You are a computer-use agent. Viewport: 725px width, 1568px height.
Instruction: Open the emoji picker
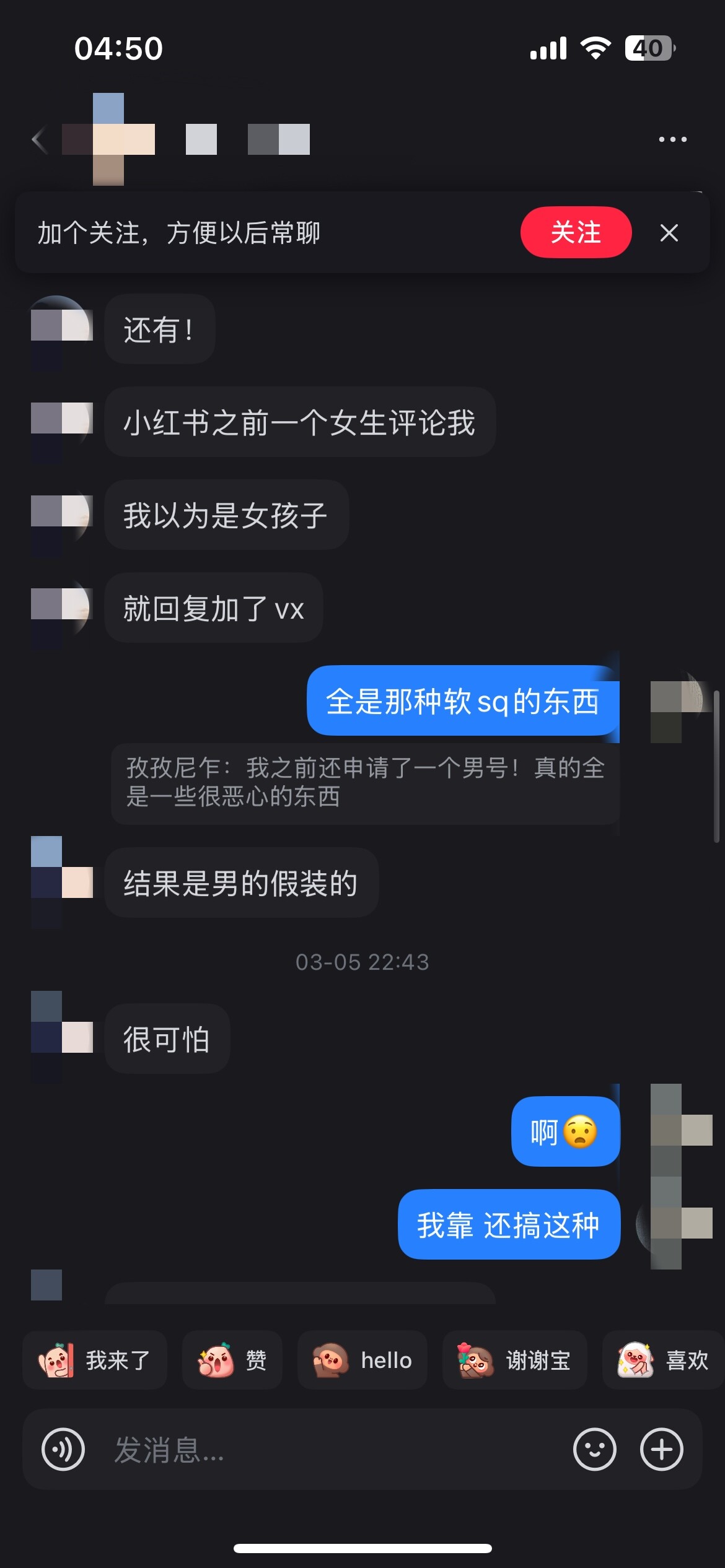pos(595,1450)
